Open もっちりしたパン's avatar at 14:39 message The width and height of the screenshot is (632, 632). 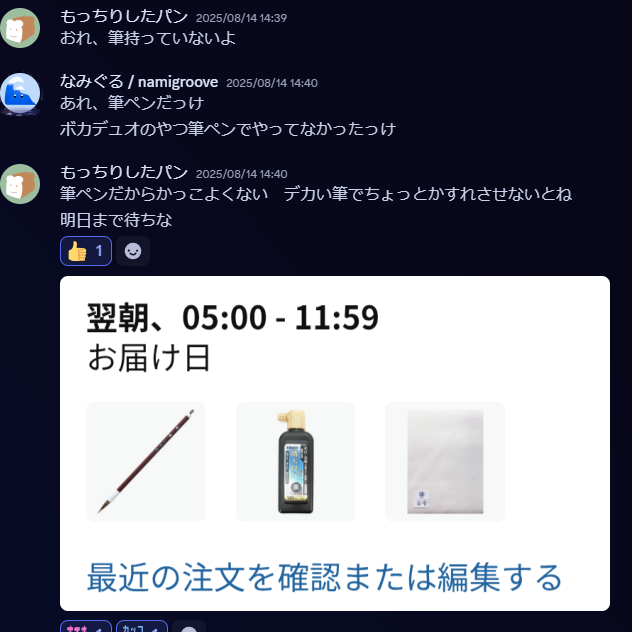click(x=20, y=28)
